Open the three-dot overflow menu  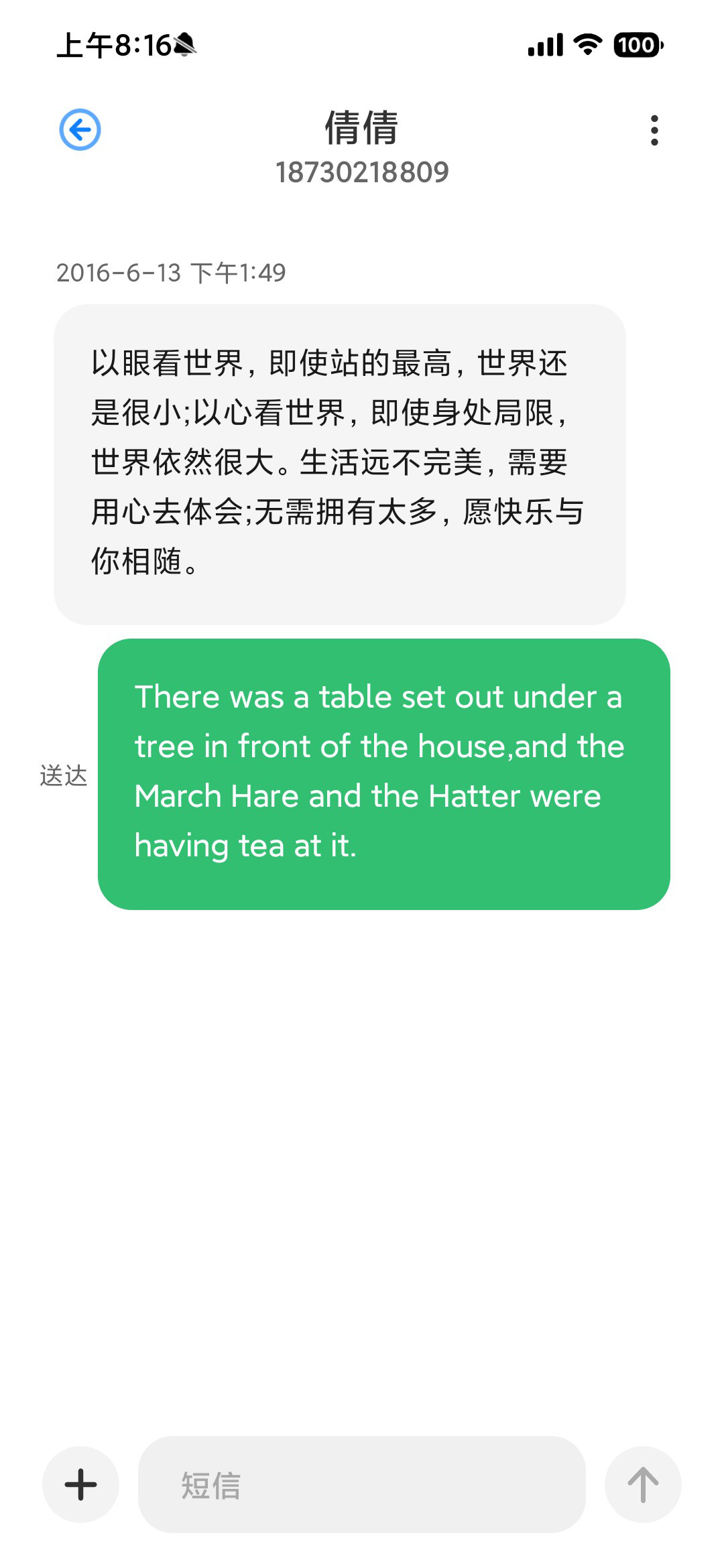(654, 130)
